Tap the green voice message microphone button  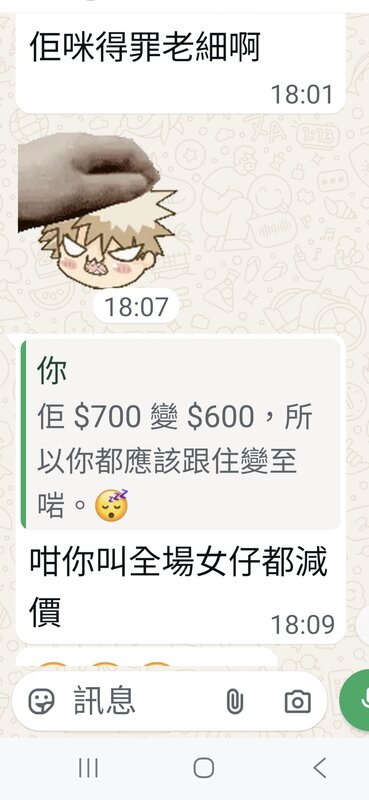[x=357, y=702]
